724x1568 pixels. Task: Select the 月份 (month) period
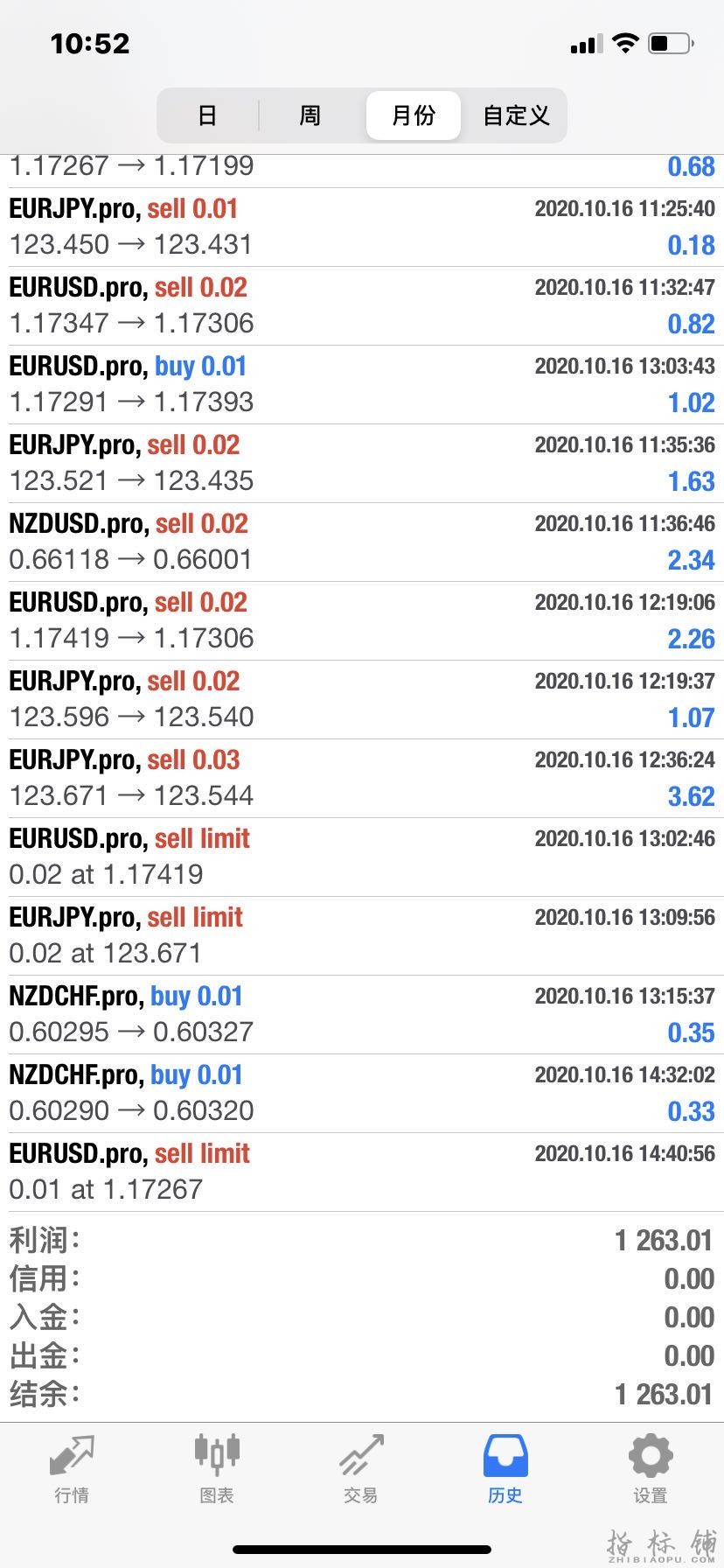point(414,115)
